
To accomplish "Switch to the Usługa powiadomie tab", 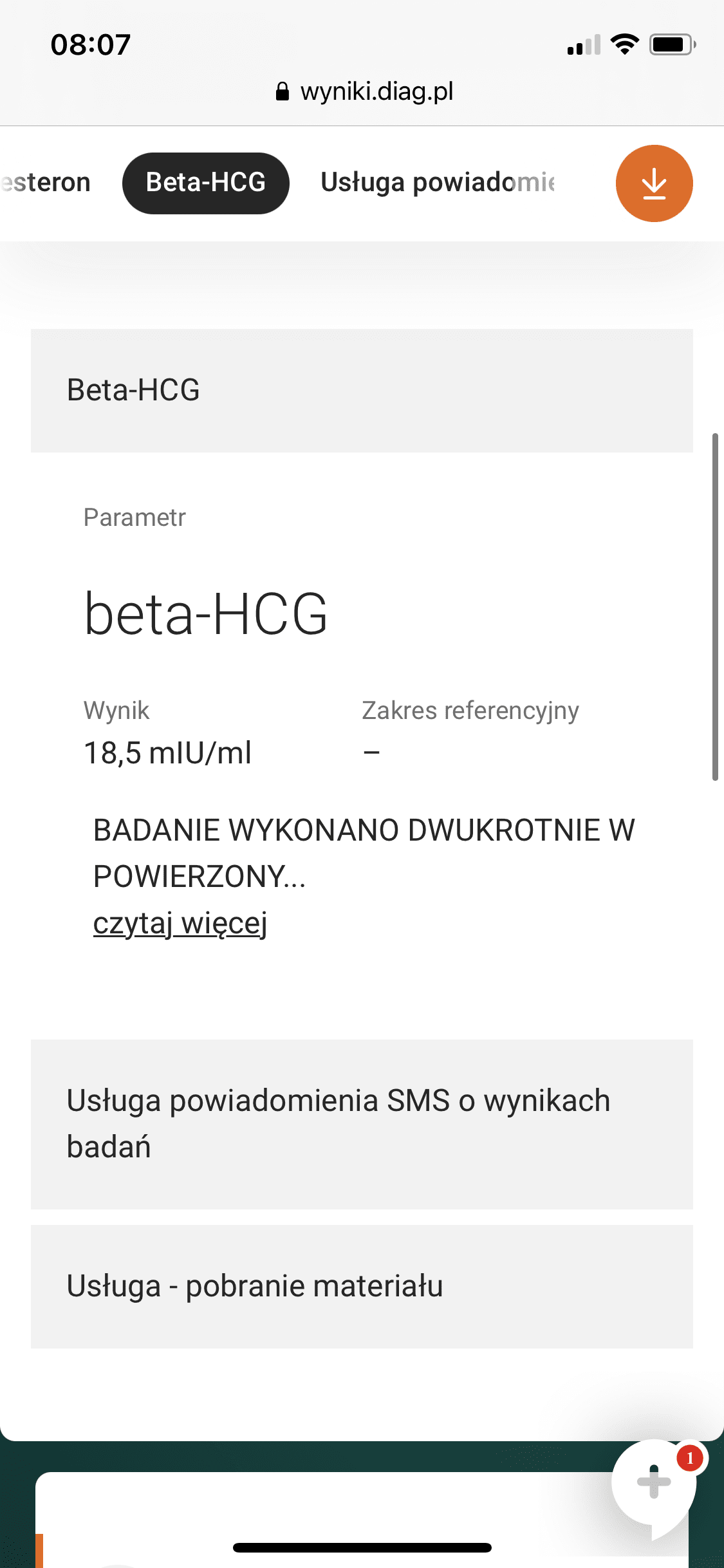I will 438,183.
